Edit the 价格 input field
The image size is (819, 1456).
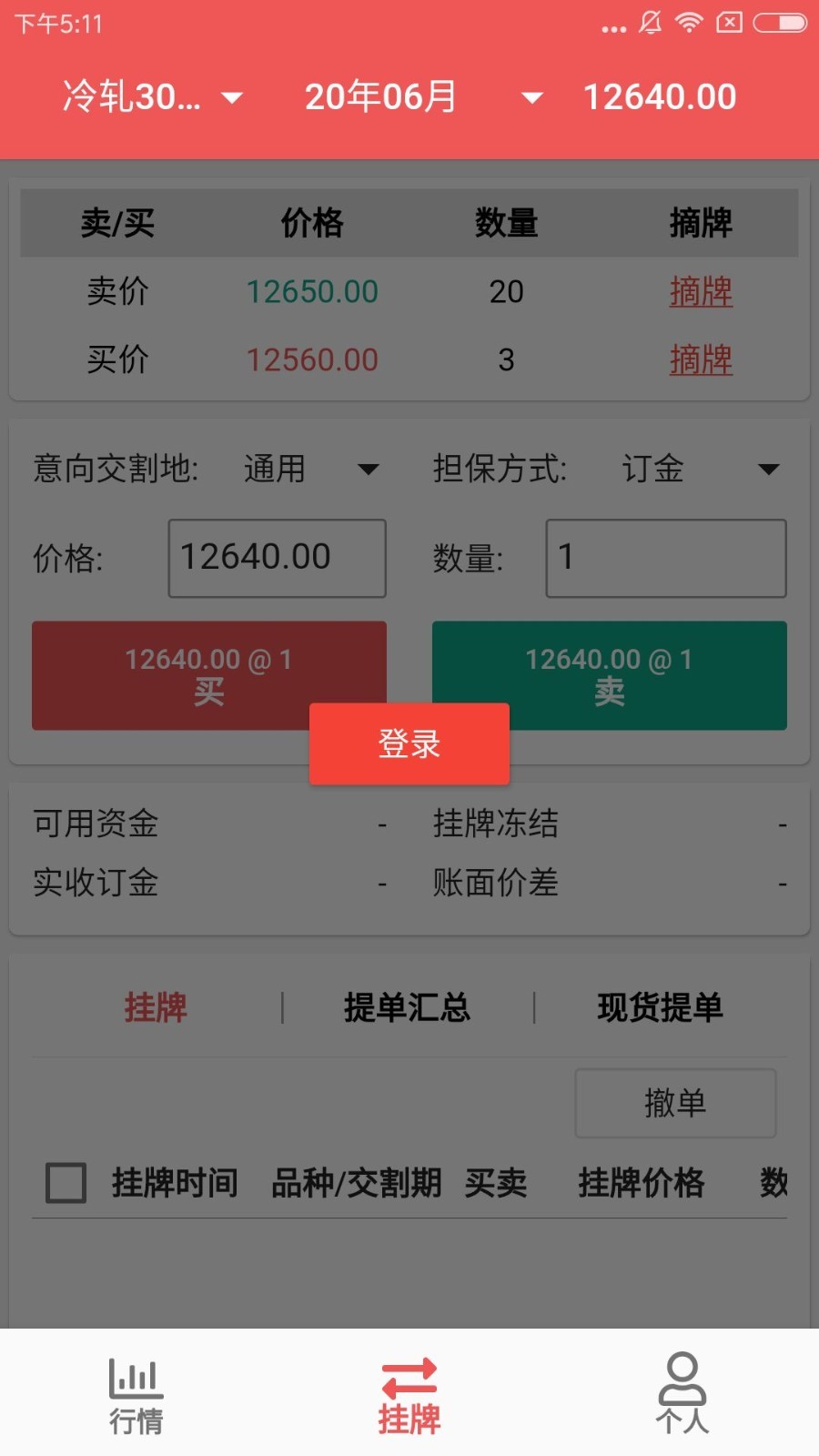tap(278, 558)
